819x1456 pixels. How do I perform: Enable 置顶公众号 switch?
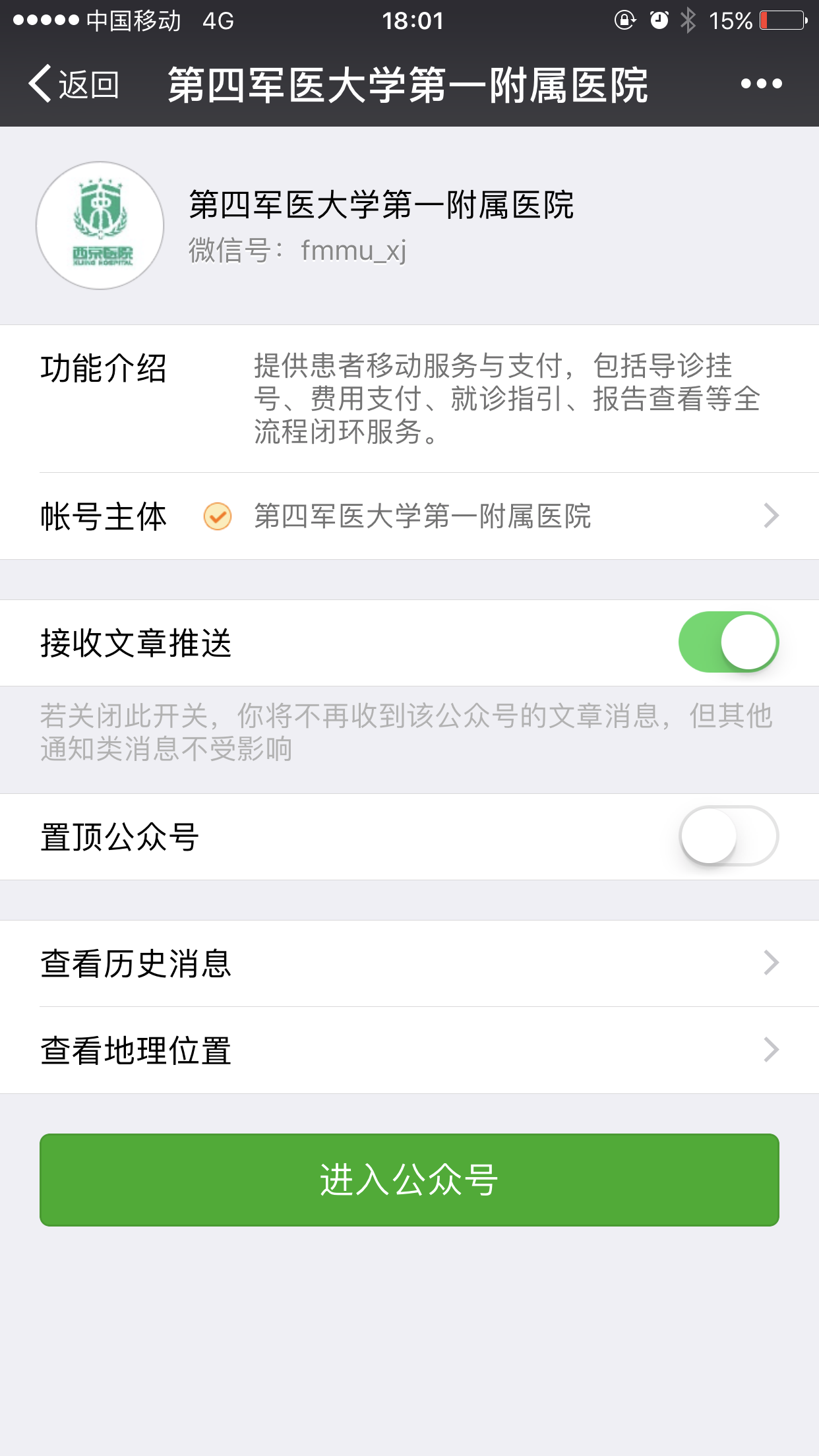point(728,836)
